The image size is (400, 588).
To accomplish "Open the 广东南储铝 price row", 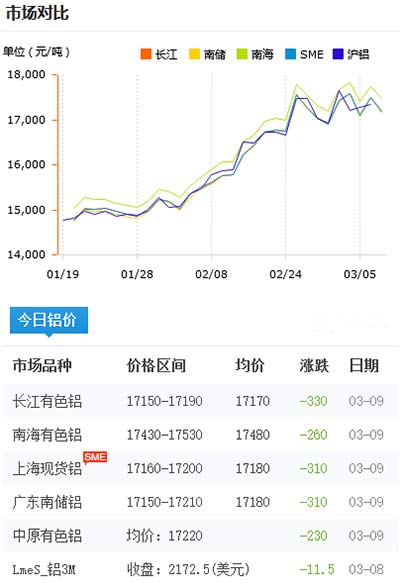I will (200, 502).
